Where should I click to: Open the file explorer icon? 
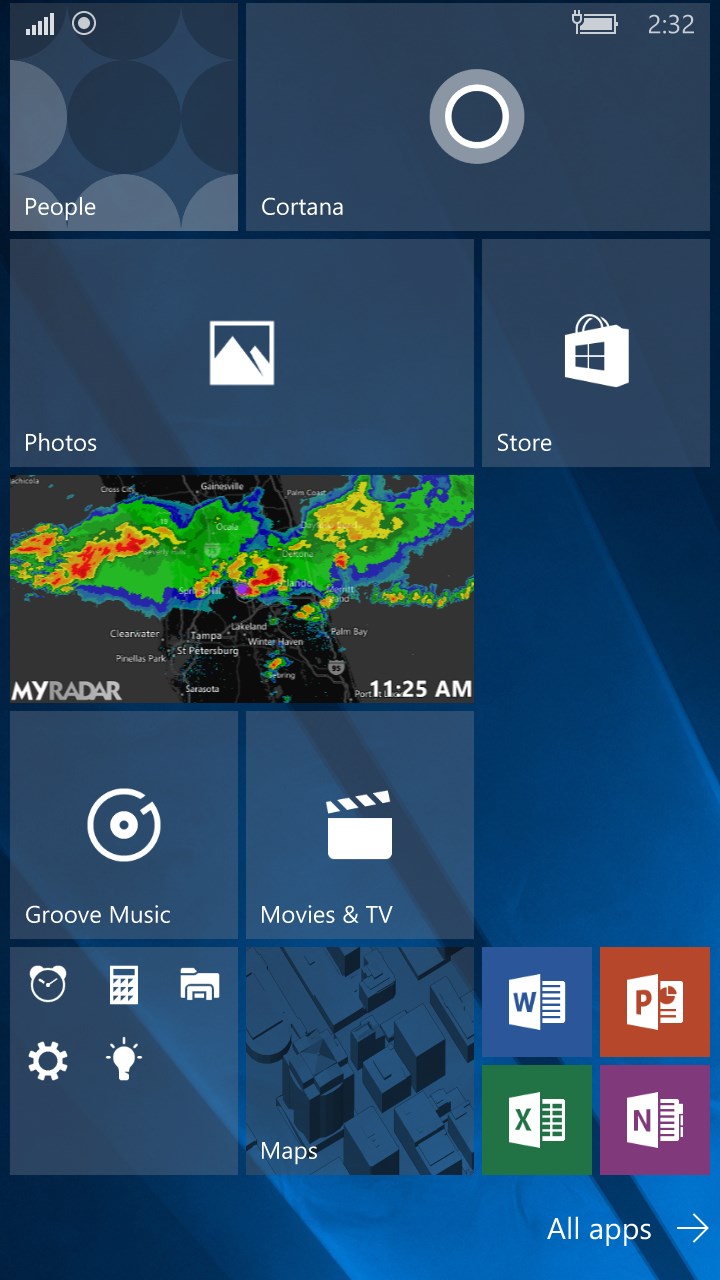click(200, 986)
